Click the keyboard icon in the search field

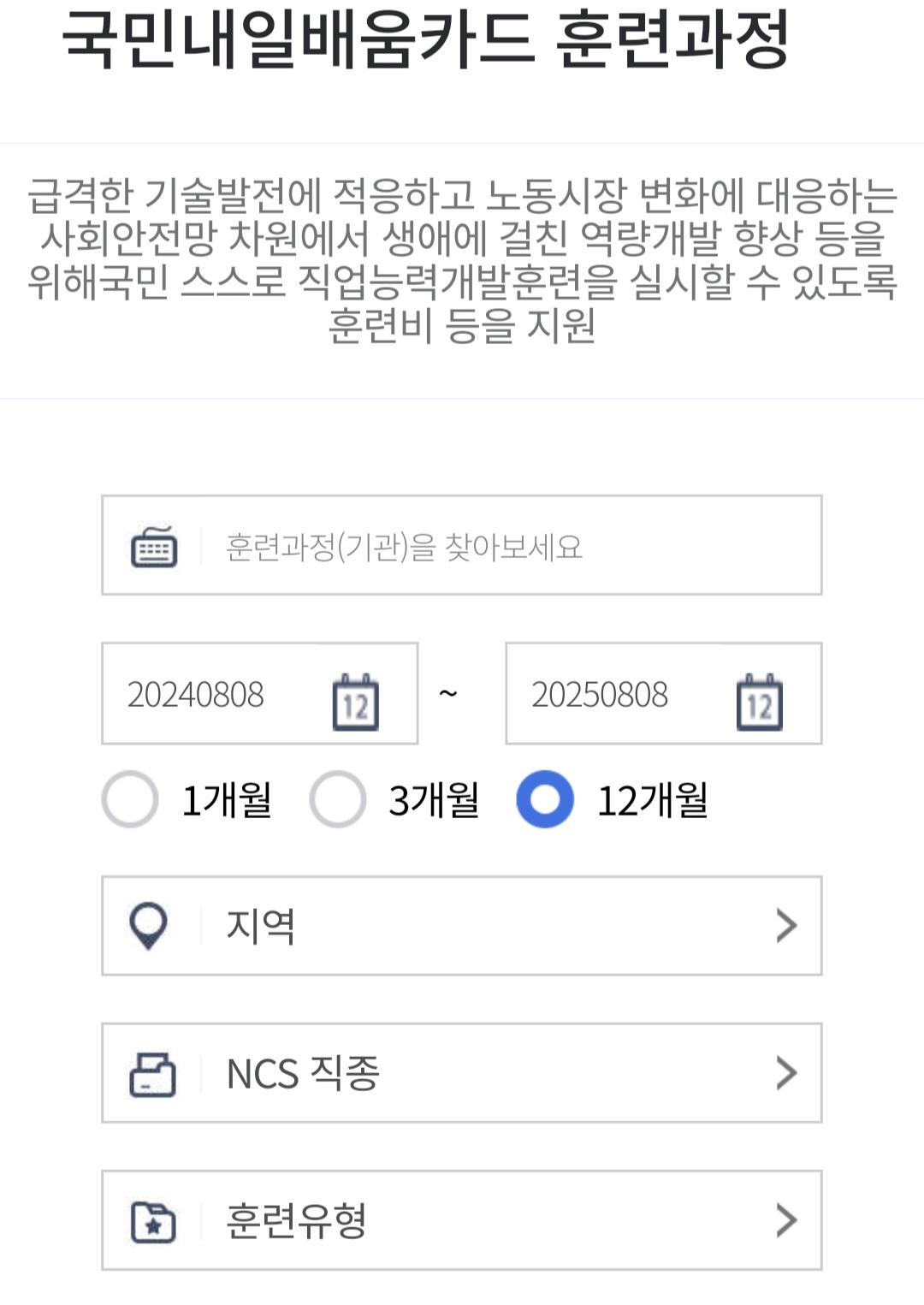coord(152,545)
